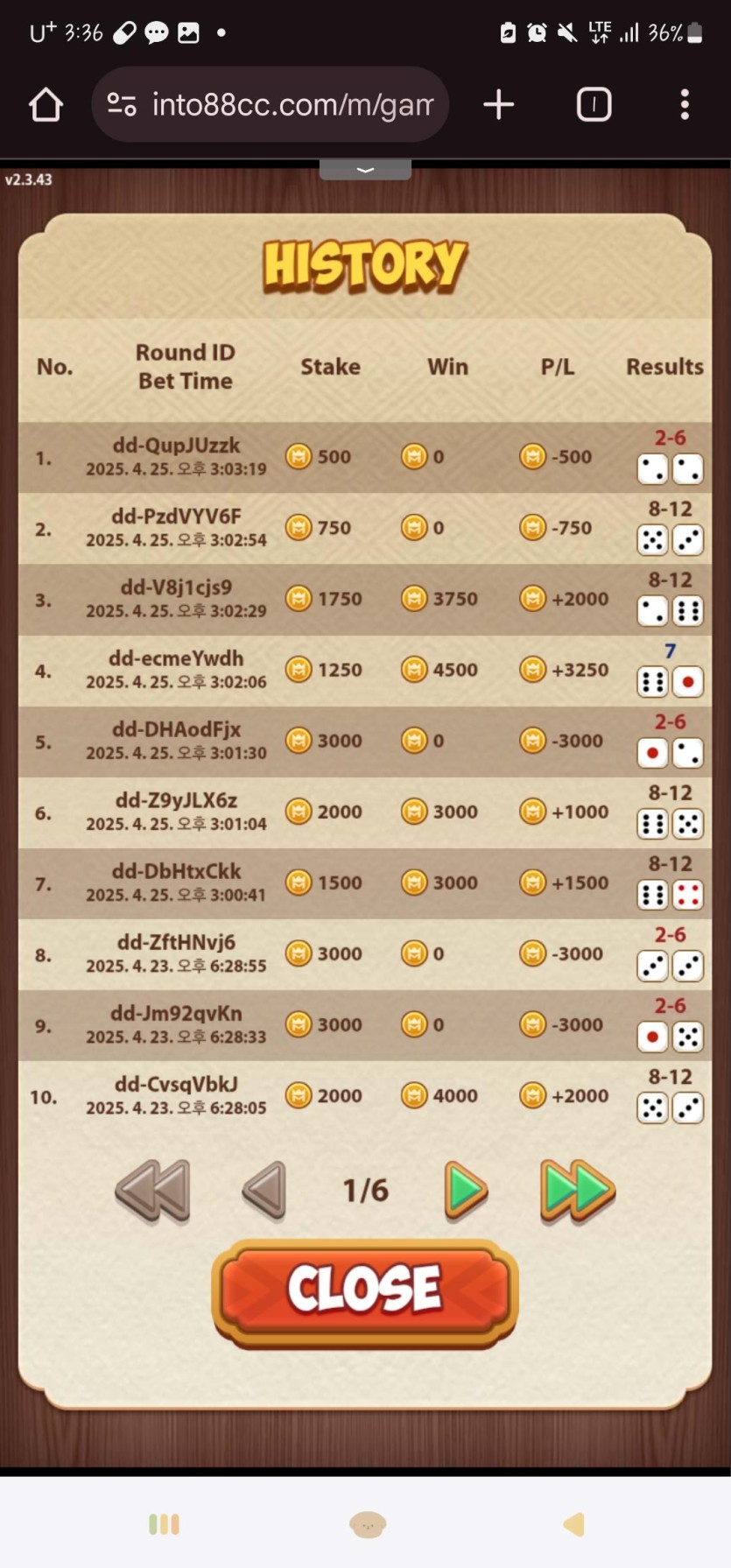Collapse the game overlay using the top chevron
The width and height of the screenshot is (731, 1568).
365,170
